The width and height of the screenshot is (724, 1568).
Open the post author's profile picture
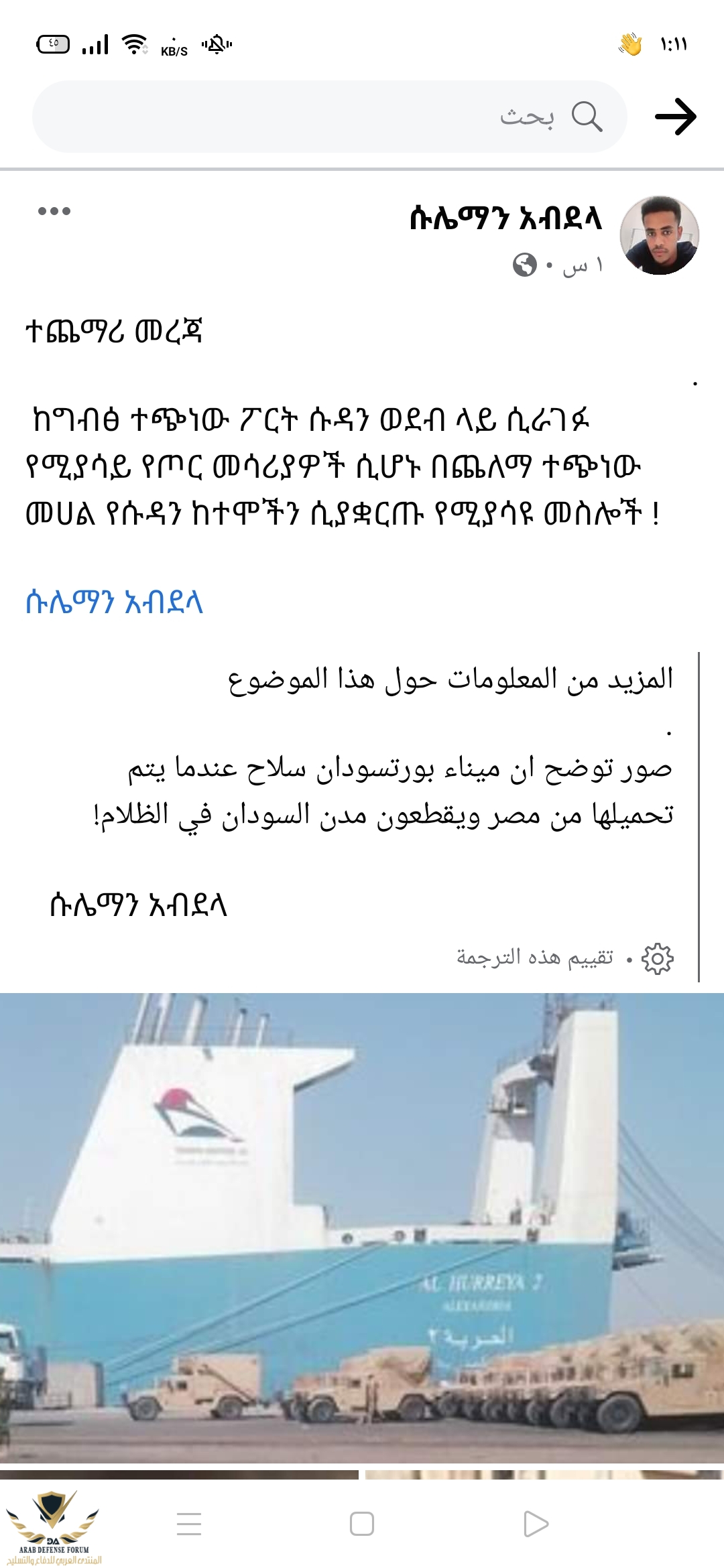tap(659, 235)
